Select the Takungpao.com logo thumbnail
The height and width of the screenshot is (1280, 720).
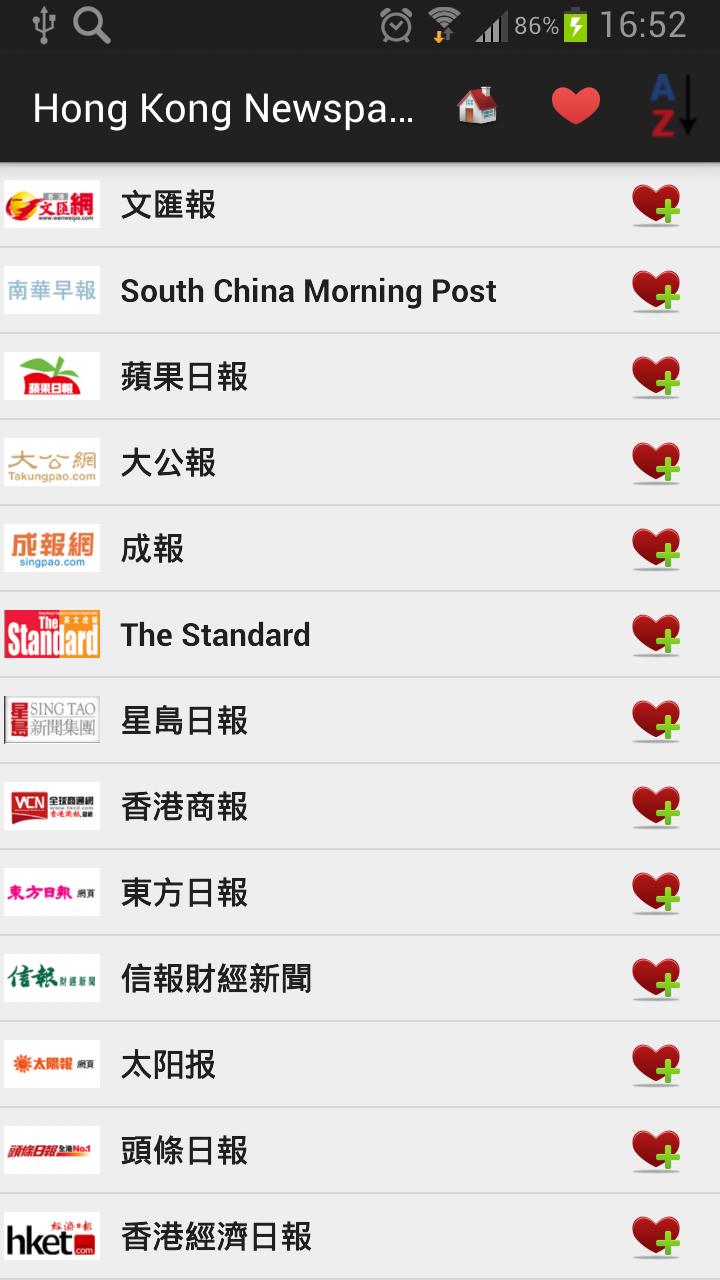(51, 462)
